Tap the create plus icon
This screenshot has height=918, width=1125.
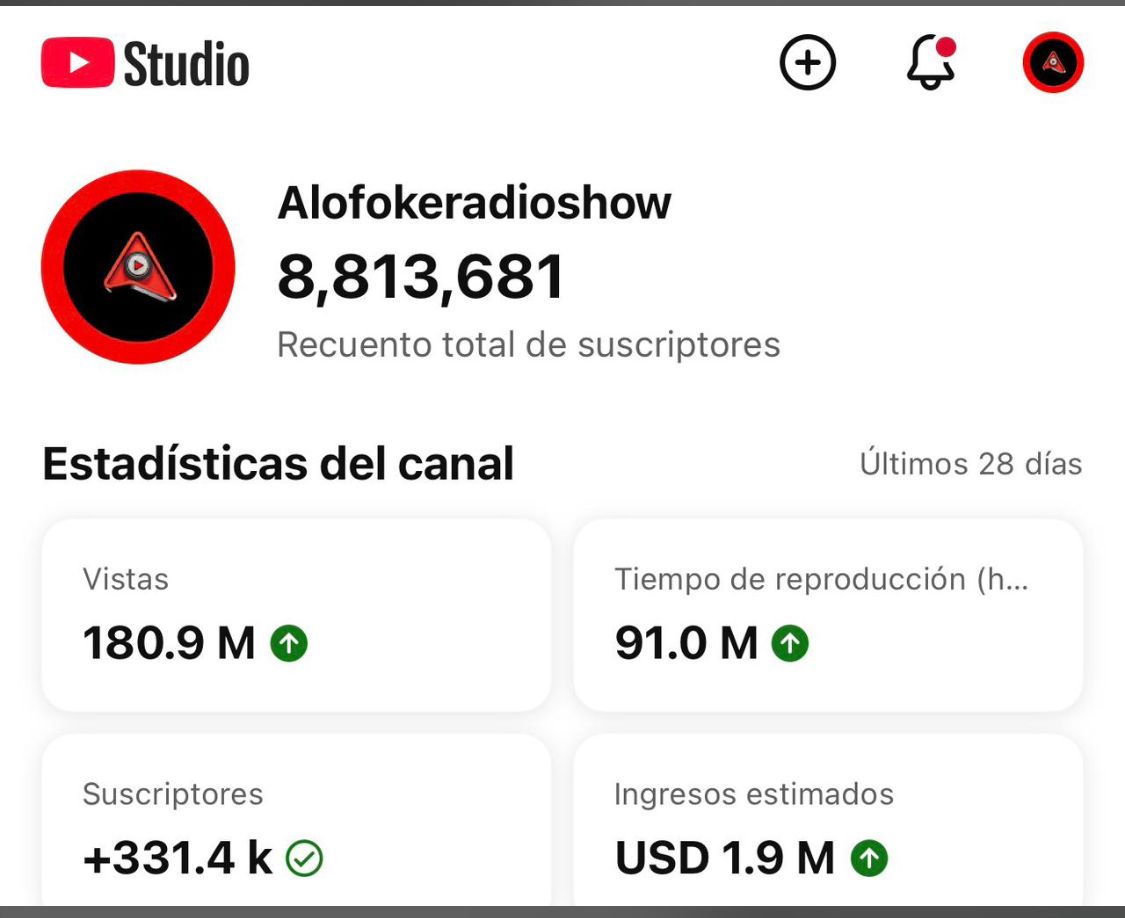tap(807, 64)
